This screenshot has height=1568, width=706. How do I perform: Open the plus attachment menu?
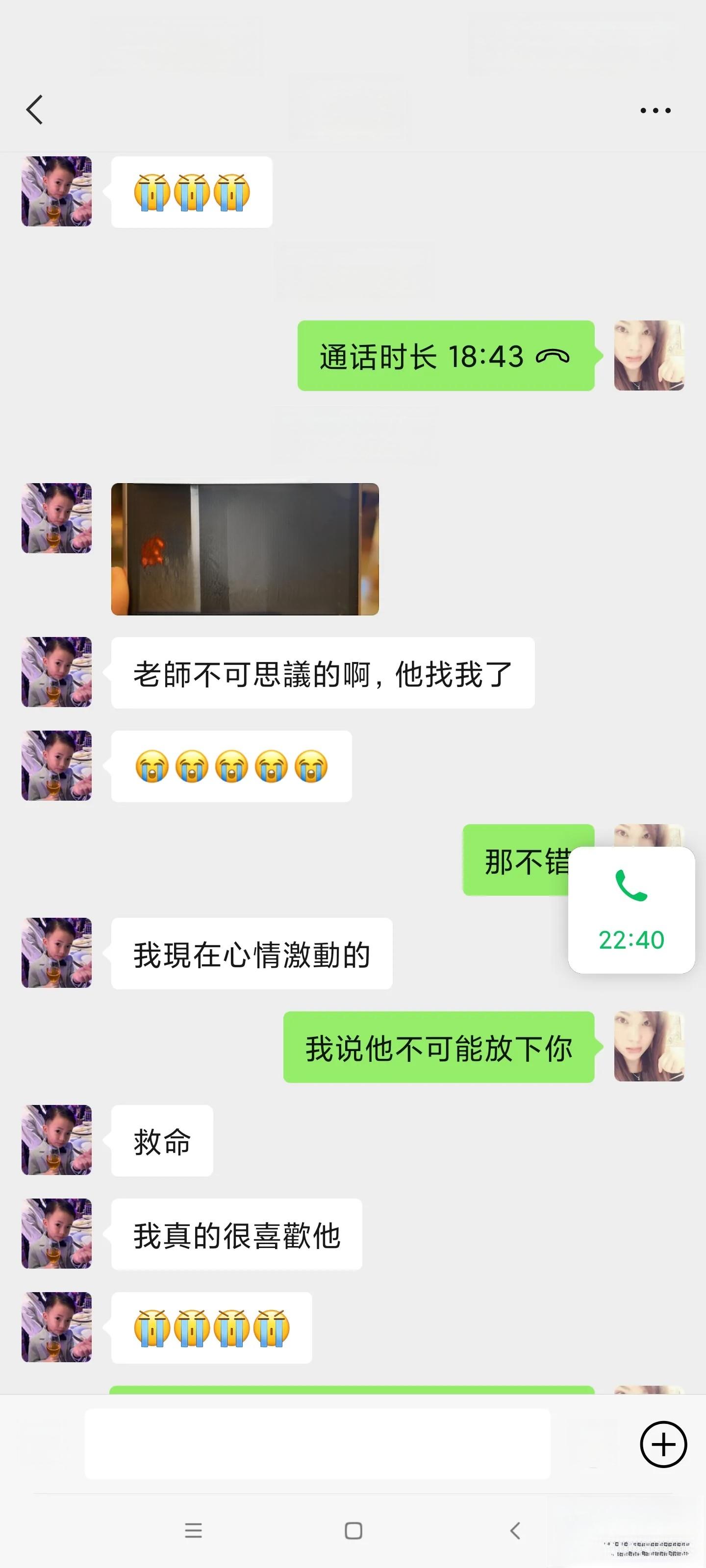[663, 1445]
